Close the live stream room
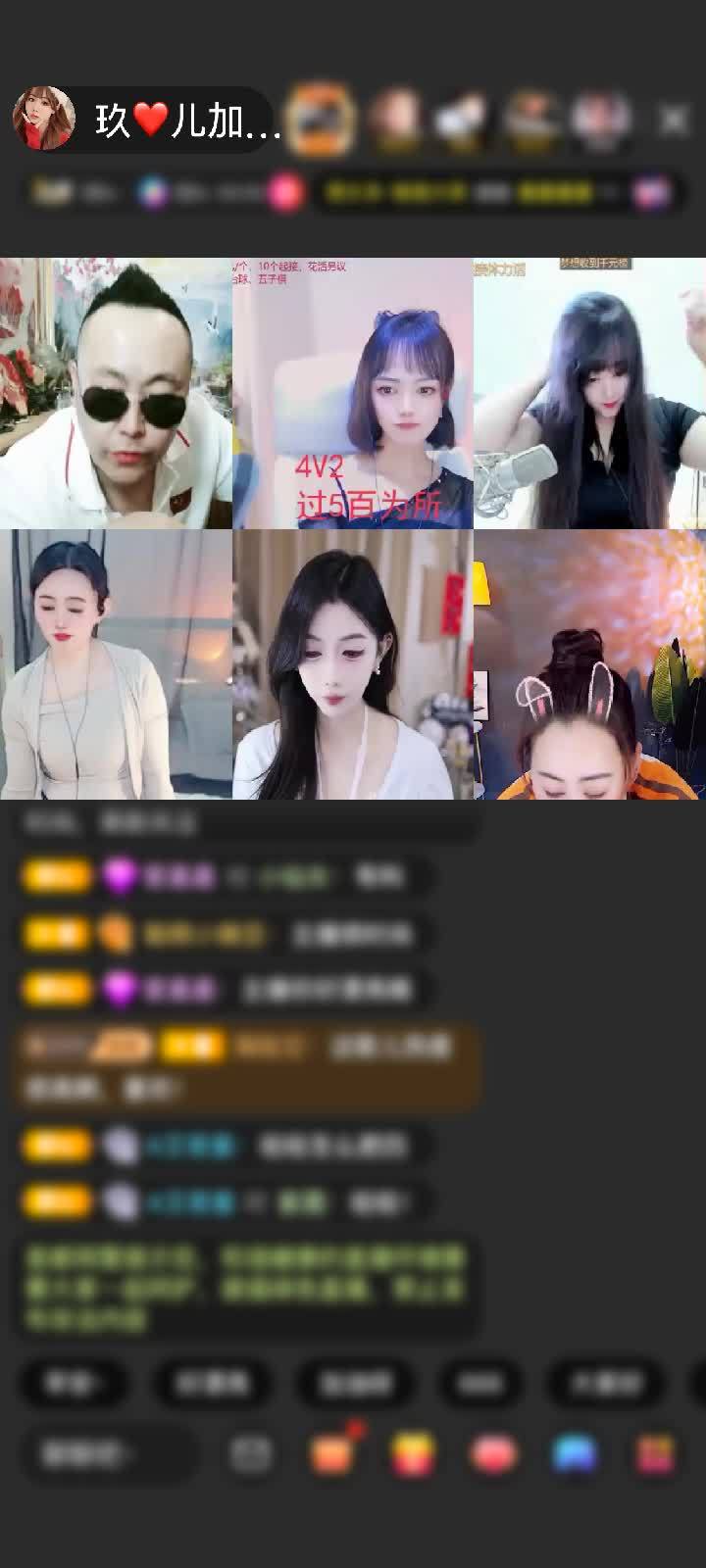The height and width of the screenshot is (1568, 706). tap(673, 121)
